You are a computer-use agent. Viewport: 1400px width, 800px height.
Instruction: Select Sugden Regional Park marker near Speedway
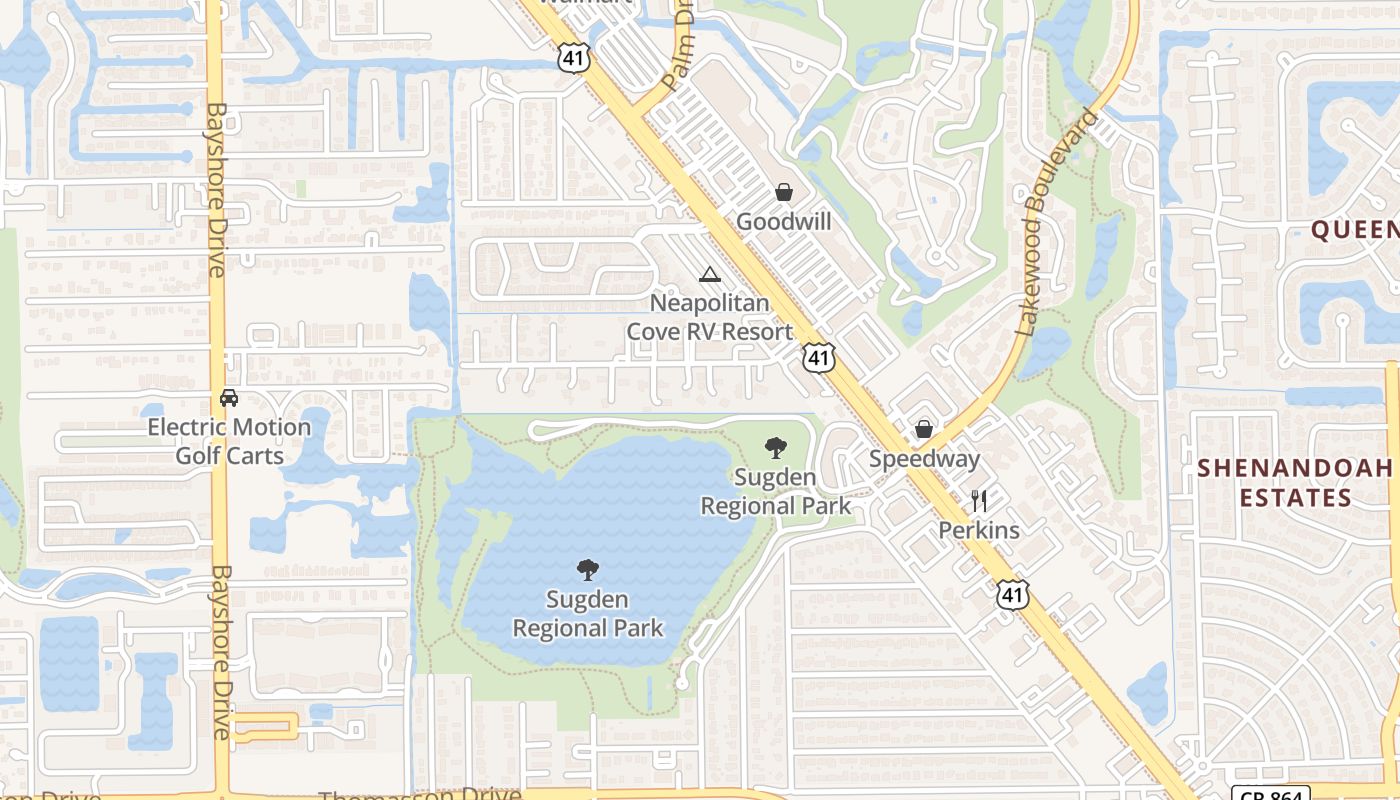[775, 448]
